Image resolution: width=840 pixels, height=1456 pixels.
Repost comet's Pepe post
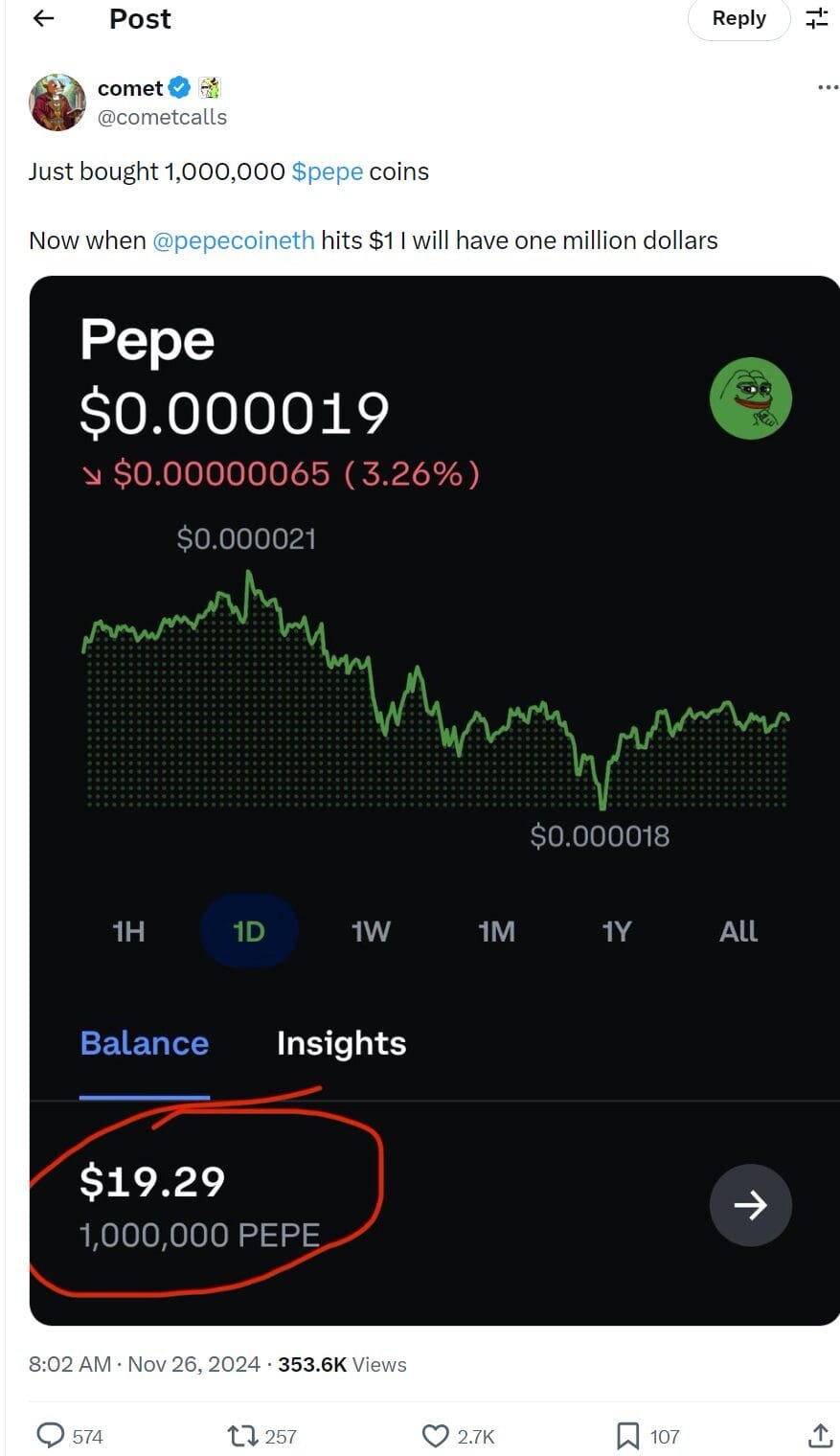click(240, 1435)
